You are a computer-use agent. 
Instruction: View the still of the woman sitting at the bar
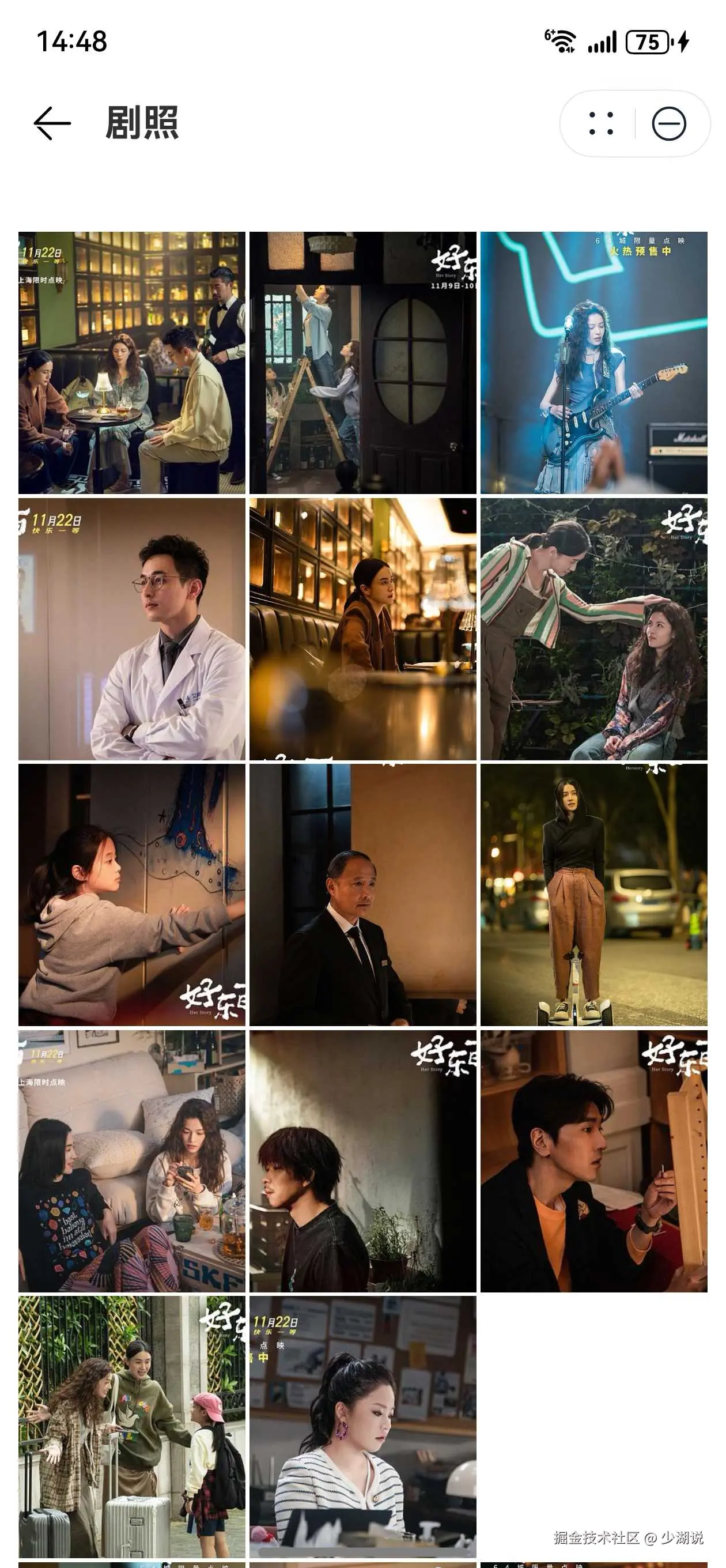[362, 629]
